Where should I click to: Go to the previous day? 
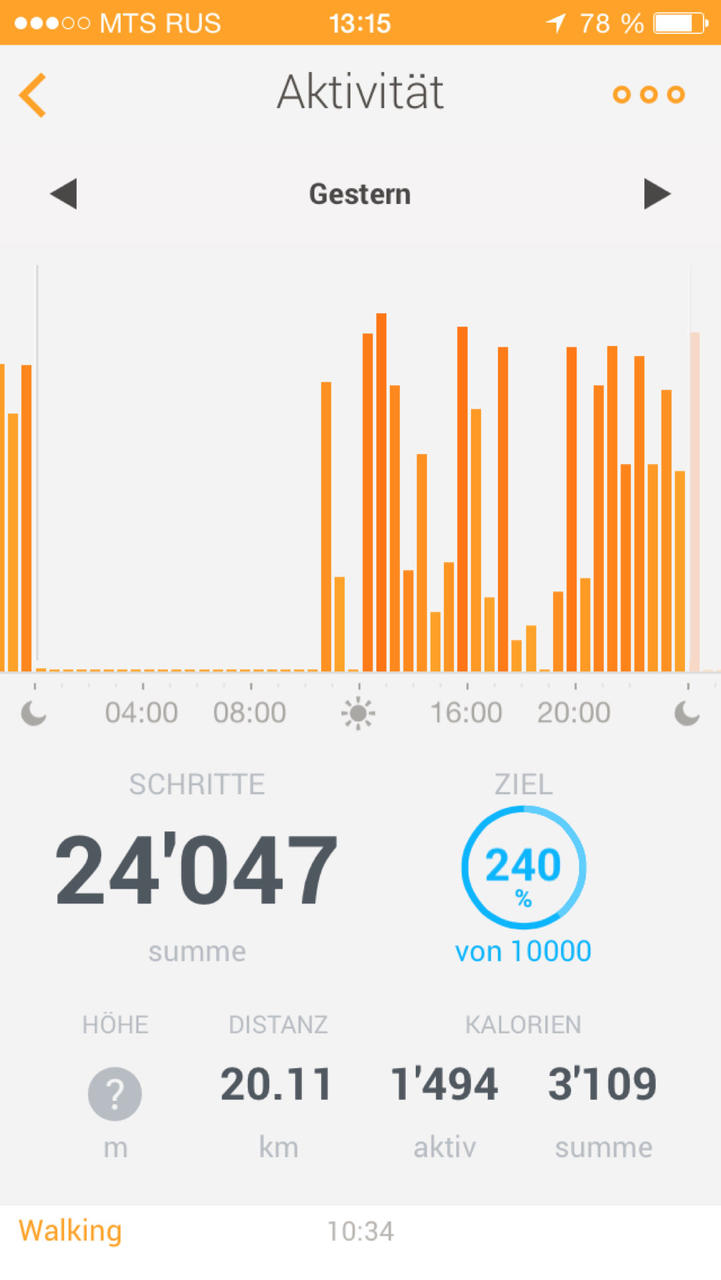[x=63, y=194]
